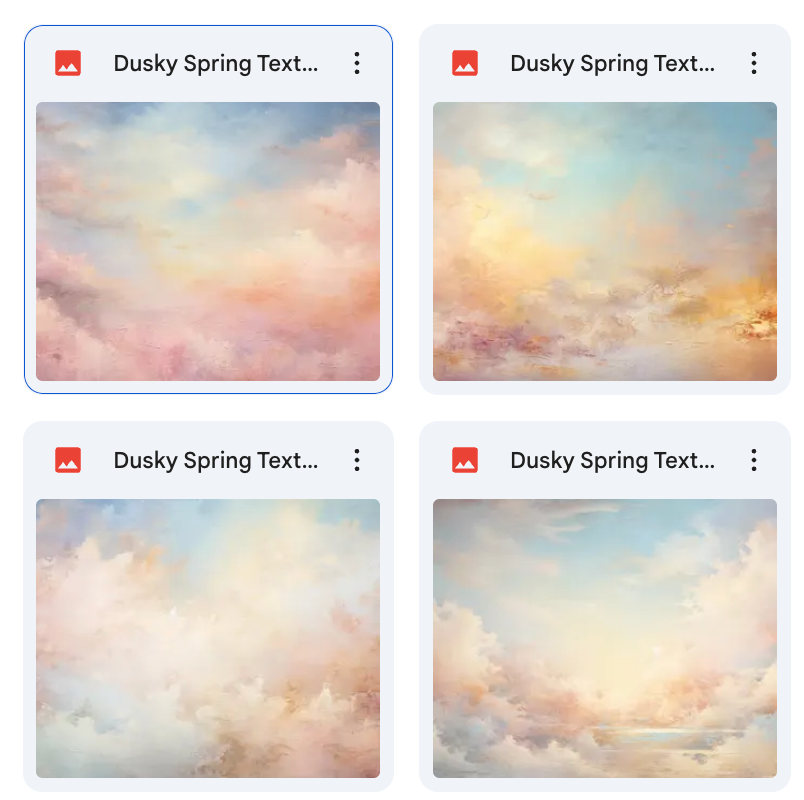Open the pale cream cloud texture image

click(x=208, y=638)
